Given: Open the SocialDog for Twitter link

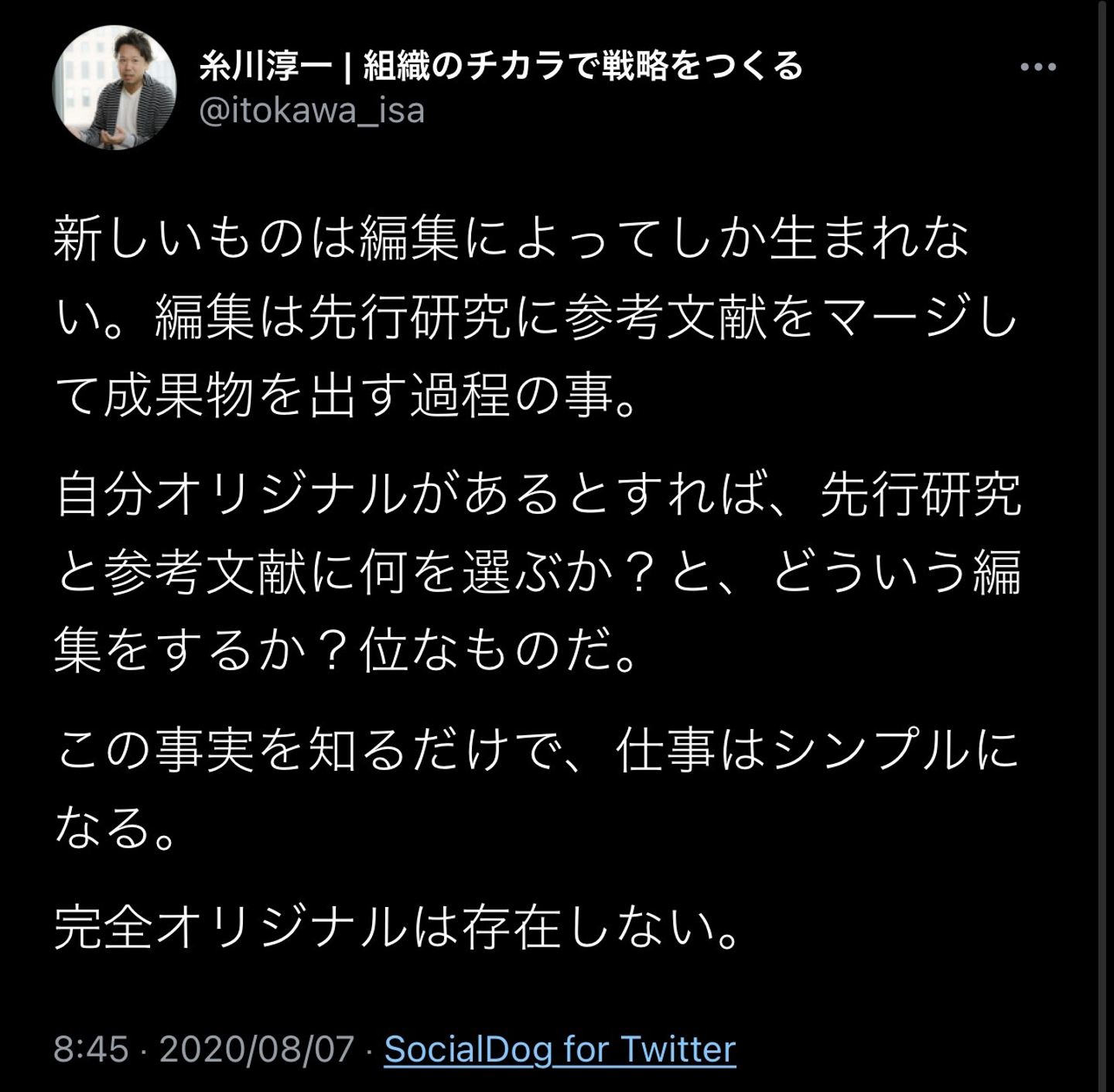Looking at the screenshot, I should [559, 1049].
